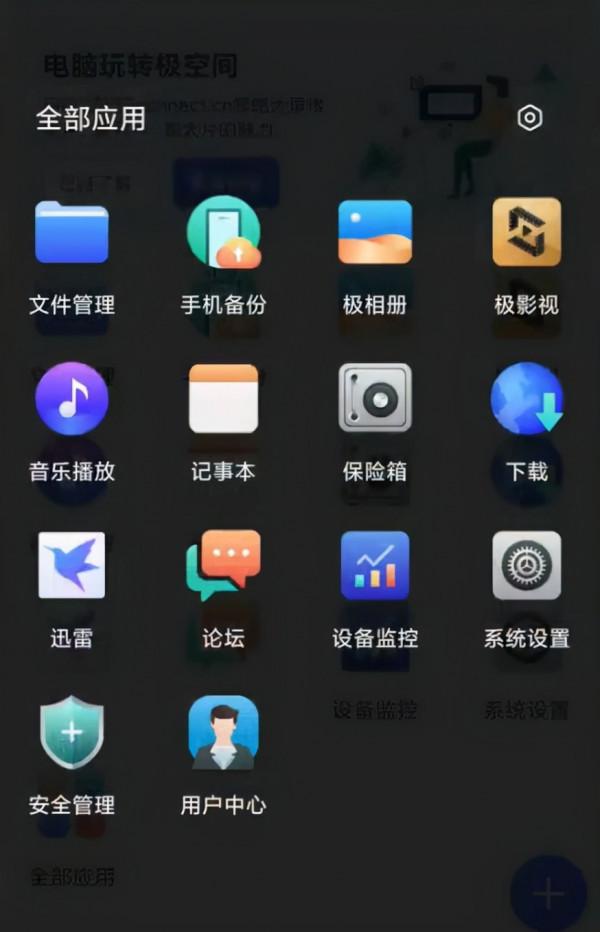Screen dimensions: 600x932
Task: Open the 极相册 photo album app
Action: (375, 233)
